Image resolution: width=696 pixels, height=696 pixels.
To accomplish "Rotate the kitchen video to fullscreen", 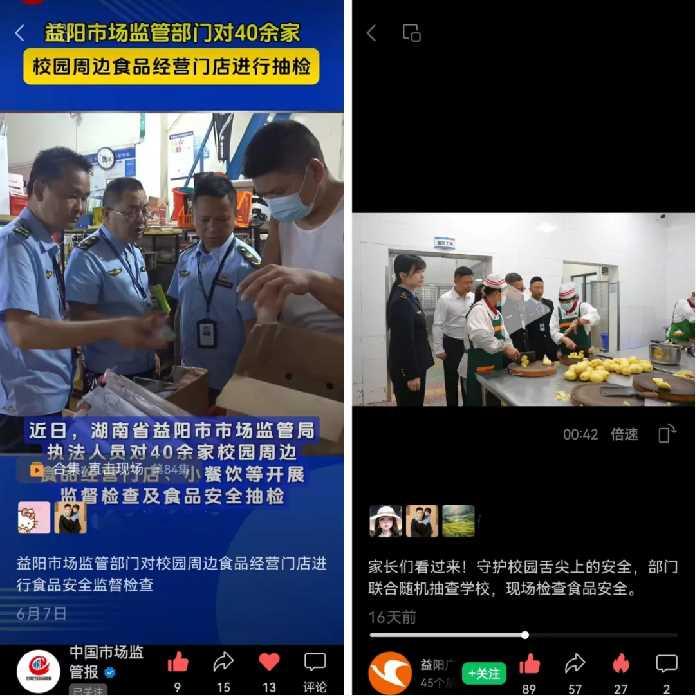I will point(667,434).
